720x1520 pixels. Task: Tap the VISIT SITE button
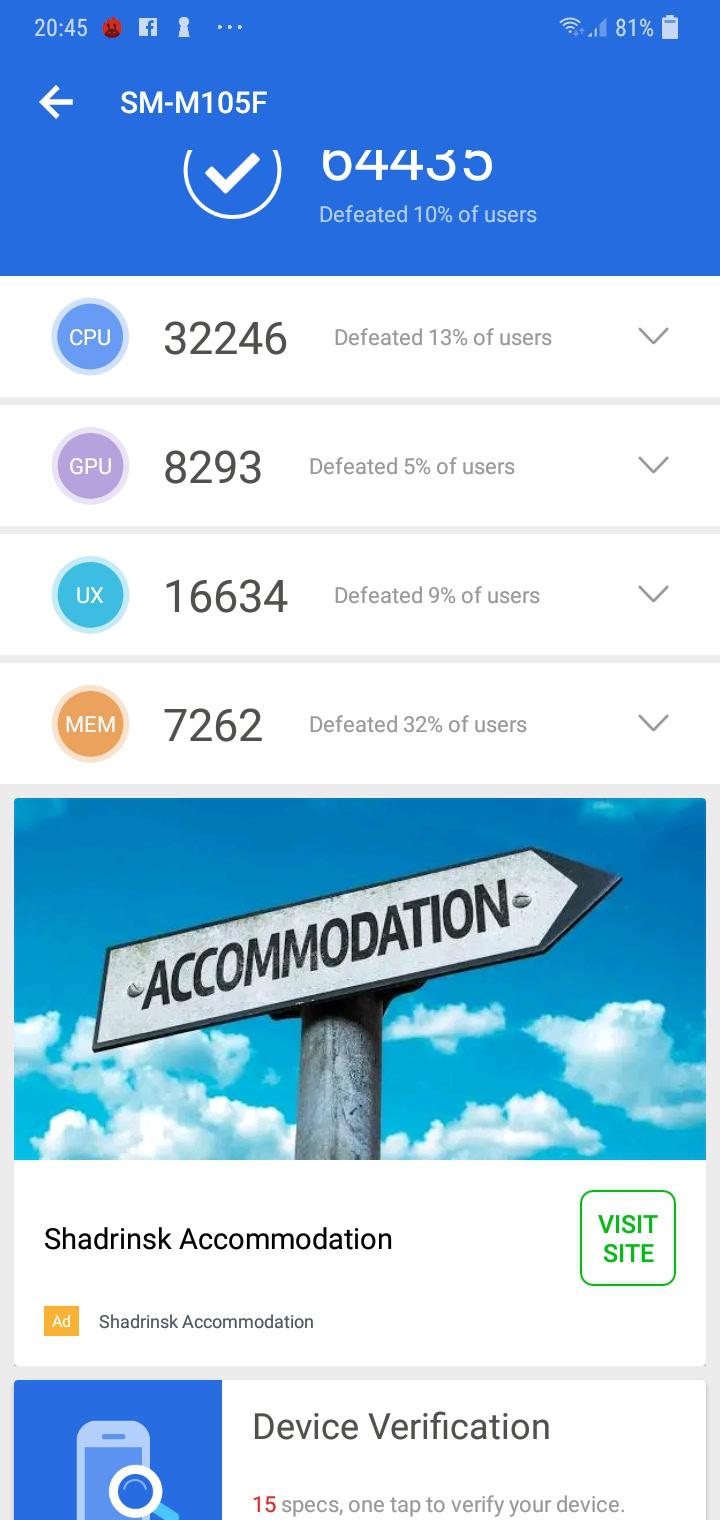[x=628, y=1238]
